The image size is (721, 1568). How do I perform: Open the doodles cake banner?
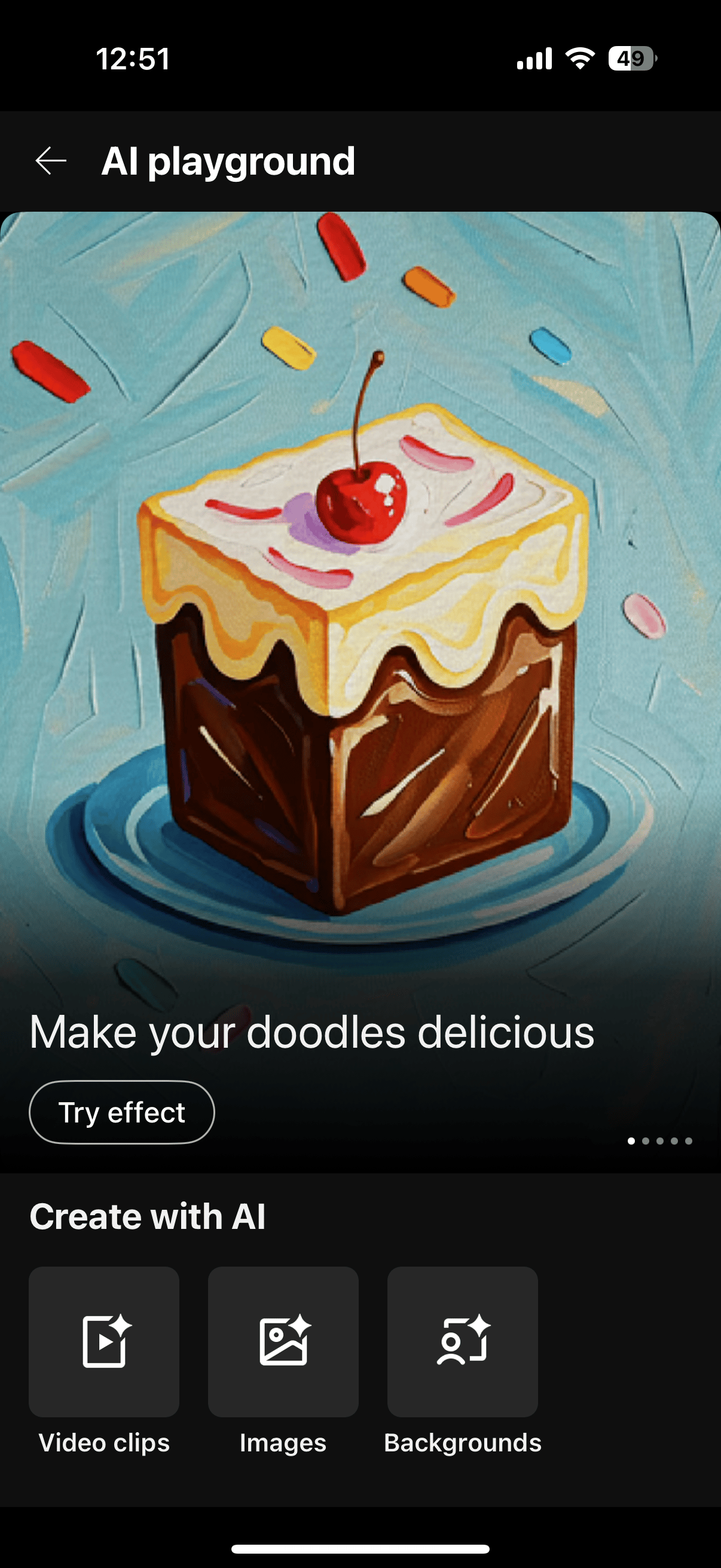tap(360, 609)
